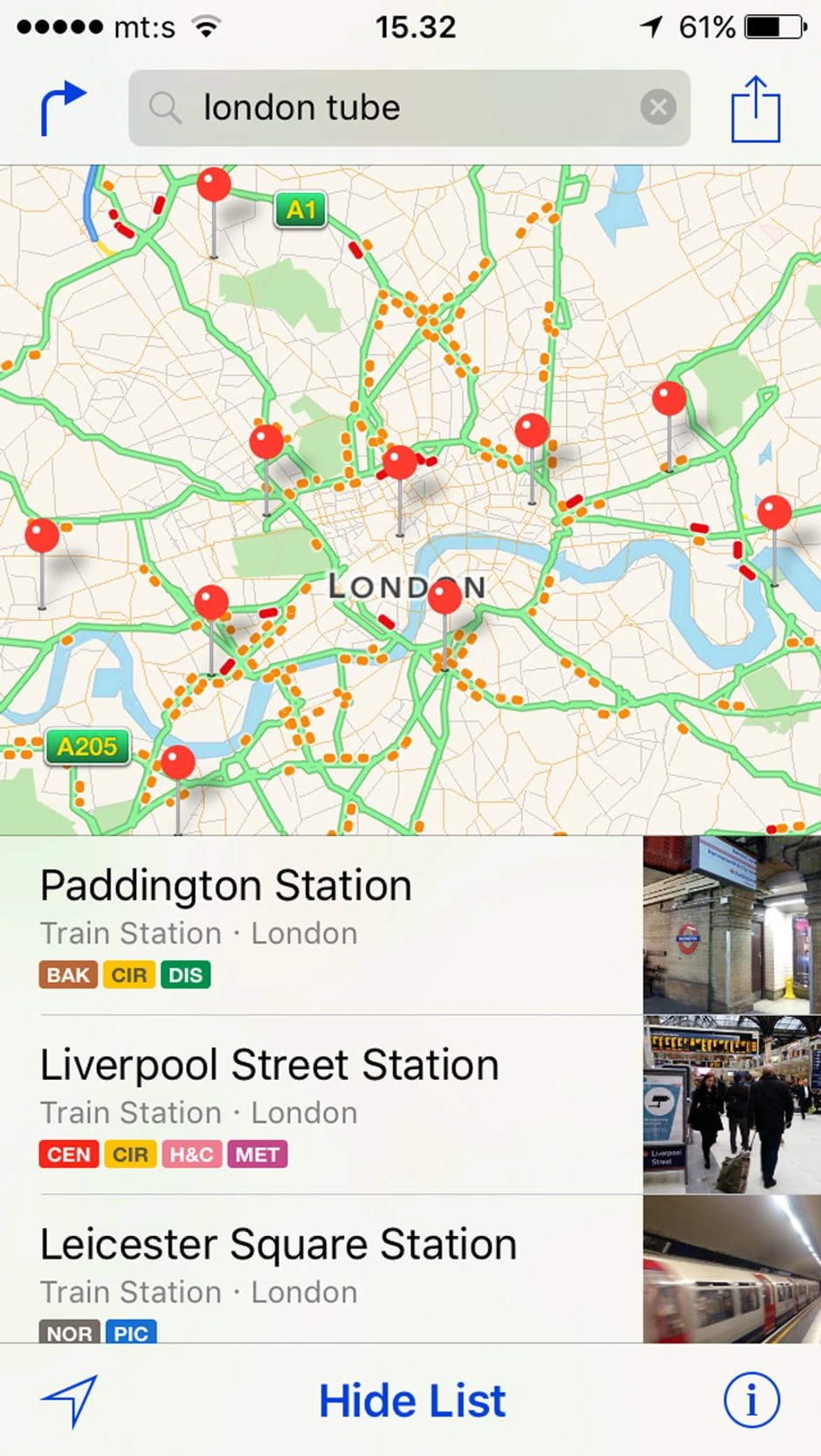Open the directions arrow icon

coord(63,108)
